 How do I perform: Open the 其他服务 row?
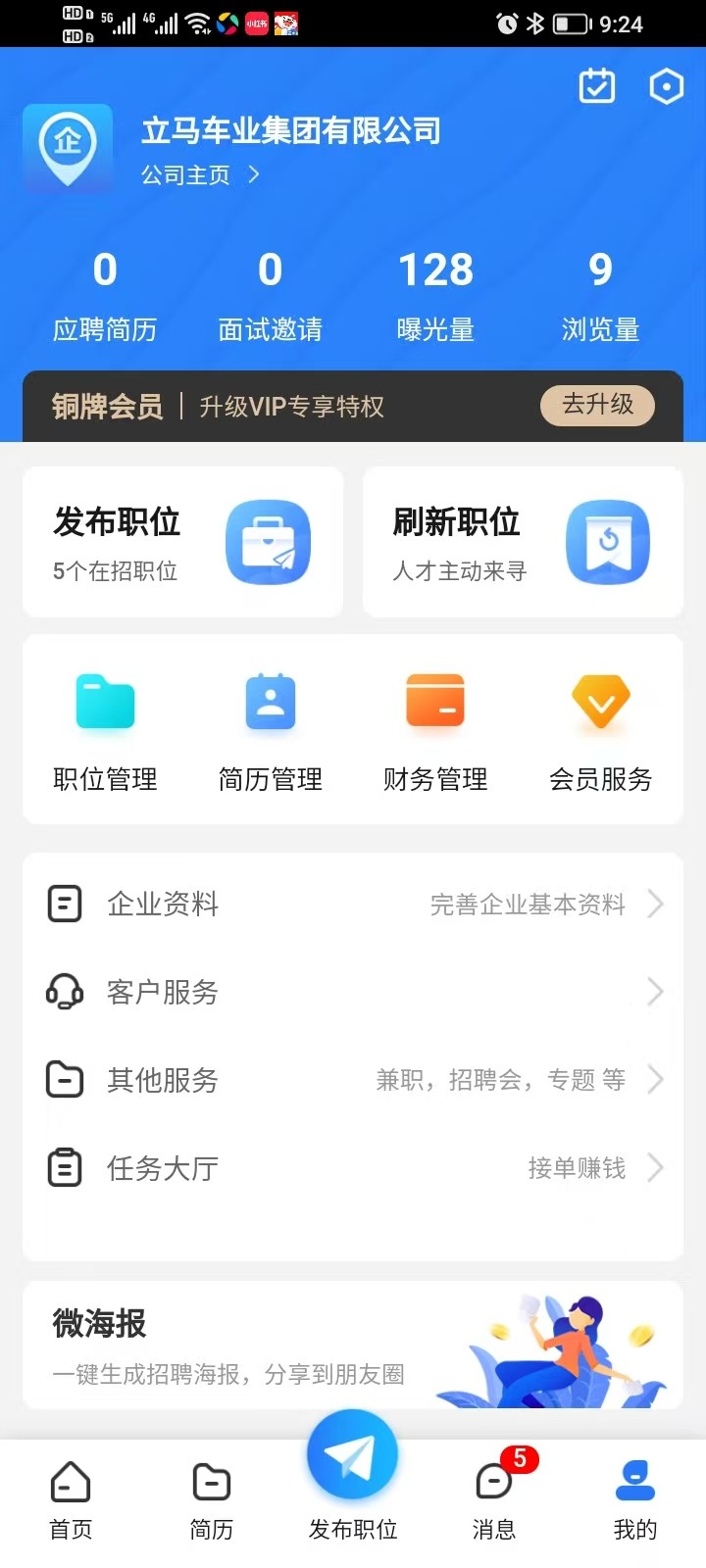(x=353, y=1080)
